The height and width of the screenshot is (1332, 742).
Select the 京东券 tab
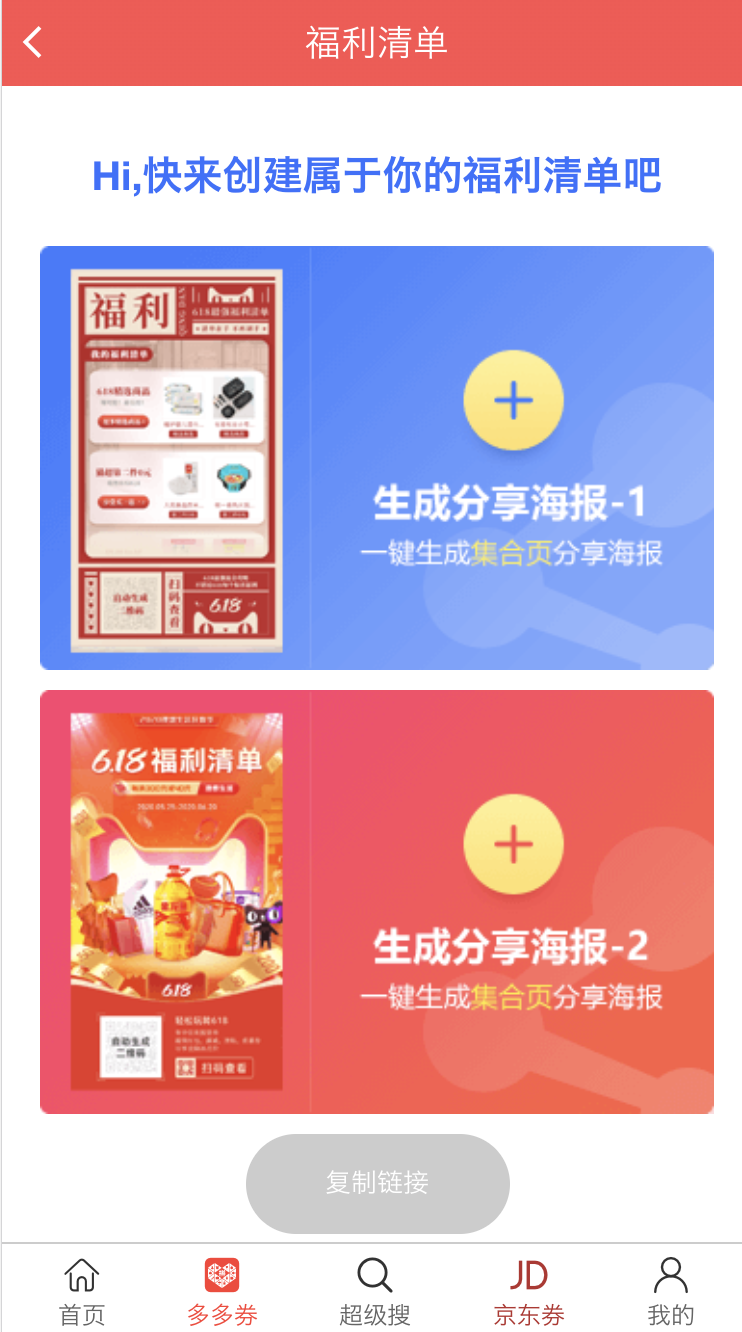[529, 1291]
